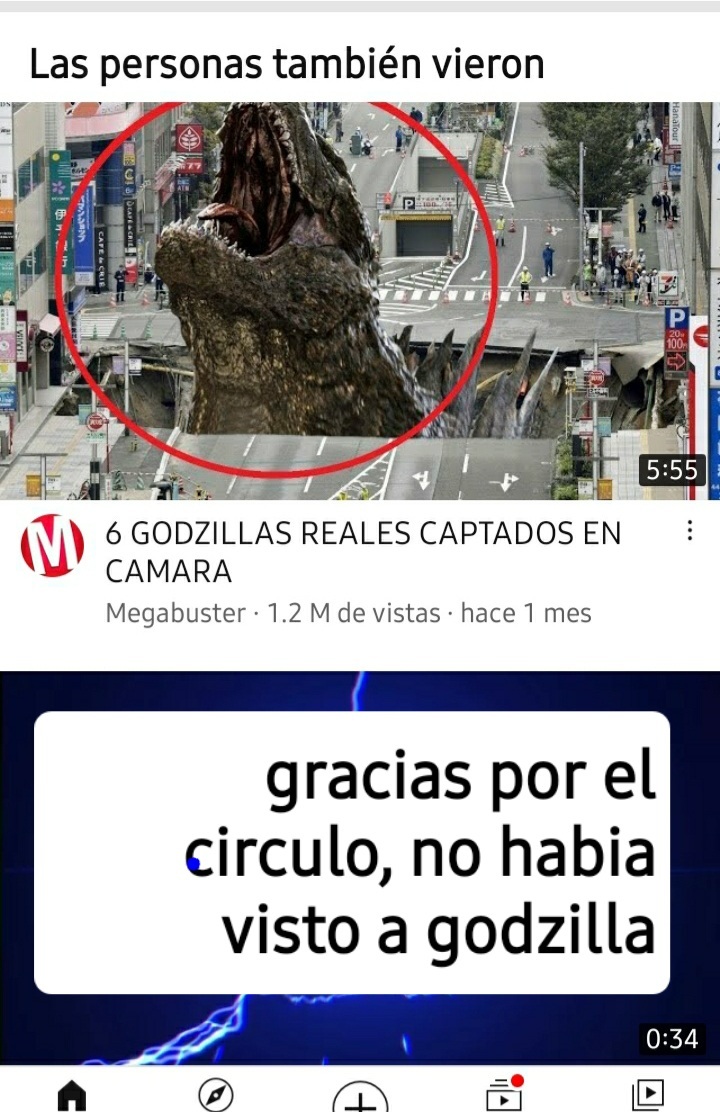The width and height of the screenshot is (720, 1112).
Task: Open the Library icon
Action: (648, 1095)
